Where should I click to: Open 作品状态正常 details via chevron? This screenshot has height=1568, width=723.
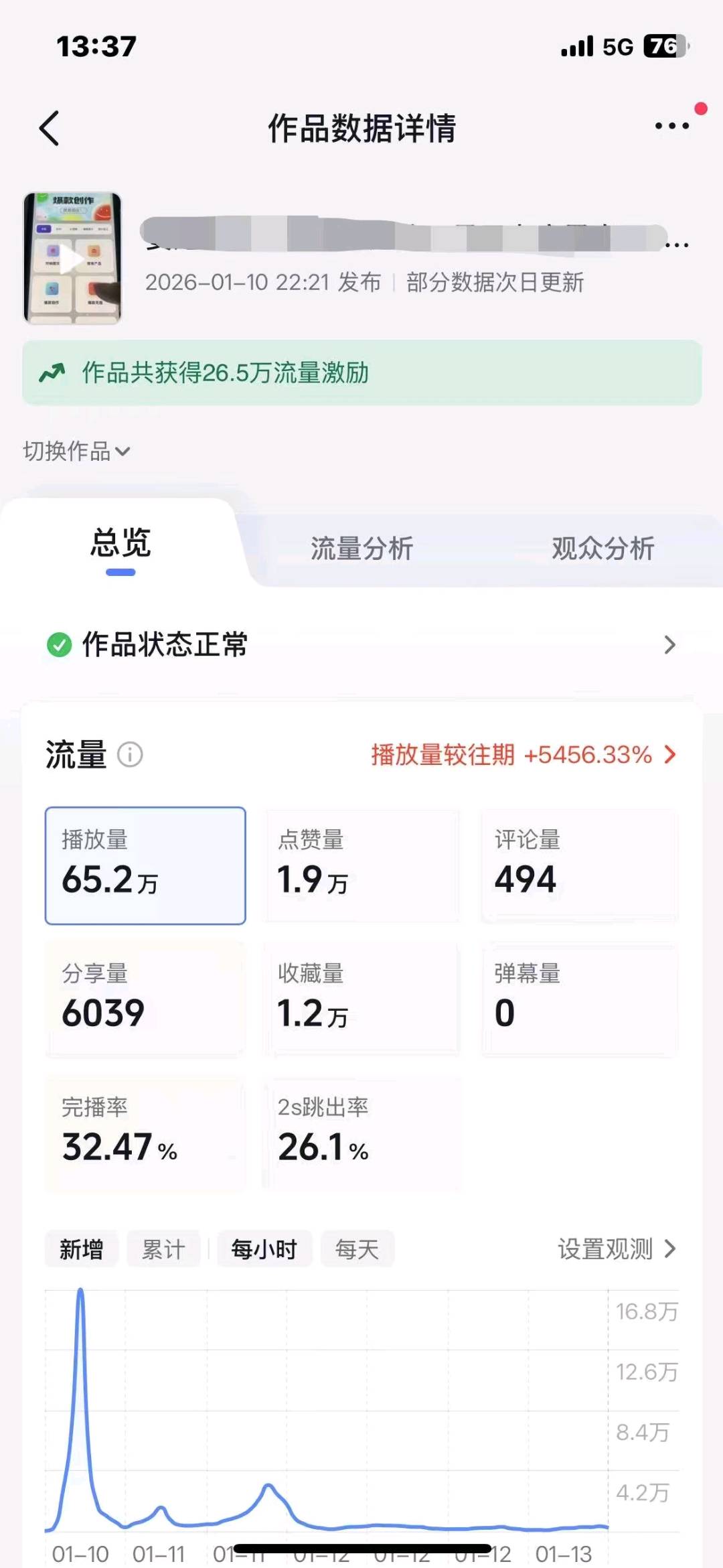669,645
